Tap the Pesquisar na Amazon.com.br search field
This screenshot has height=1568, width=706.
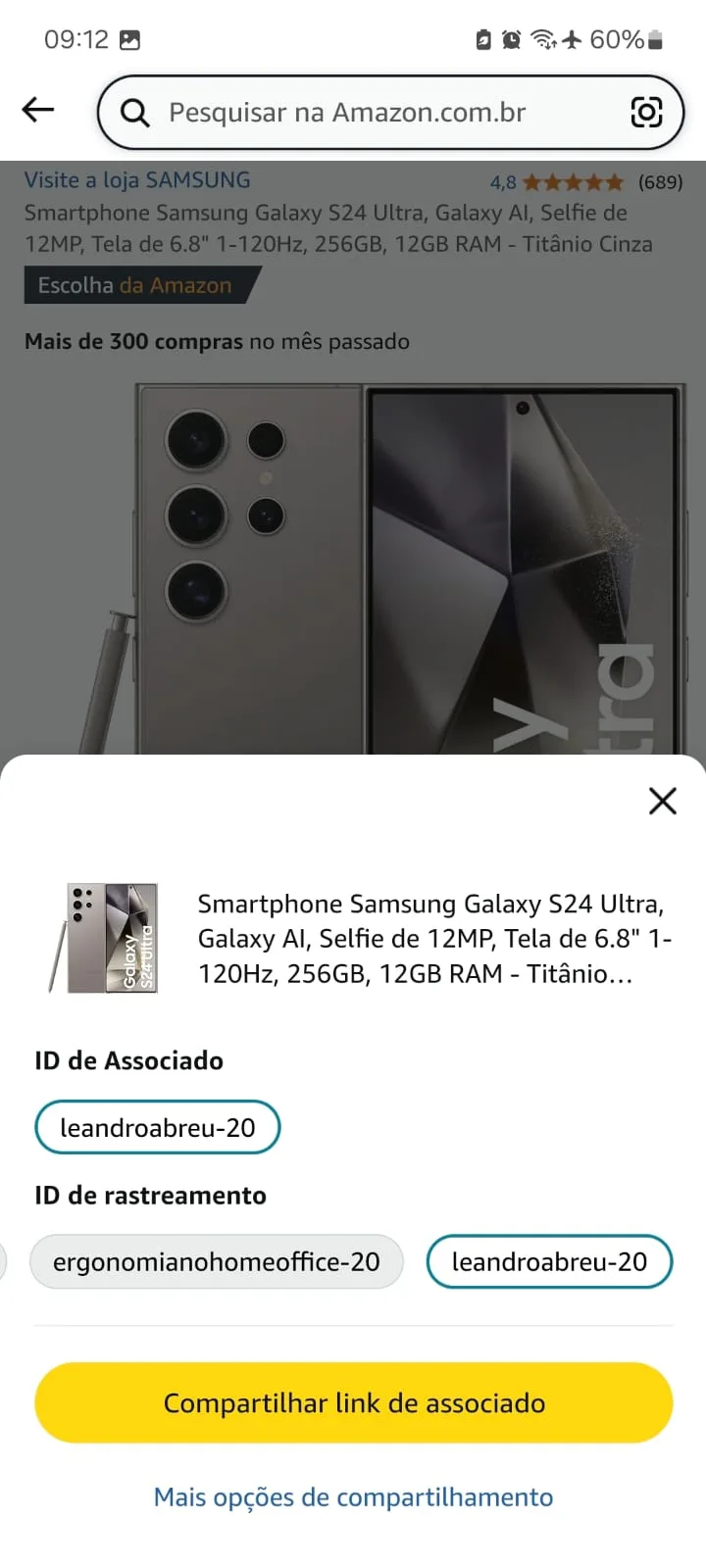coord(373,113)
